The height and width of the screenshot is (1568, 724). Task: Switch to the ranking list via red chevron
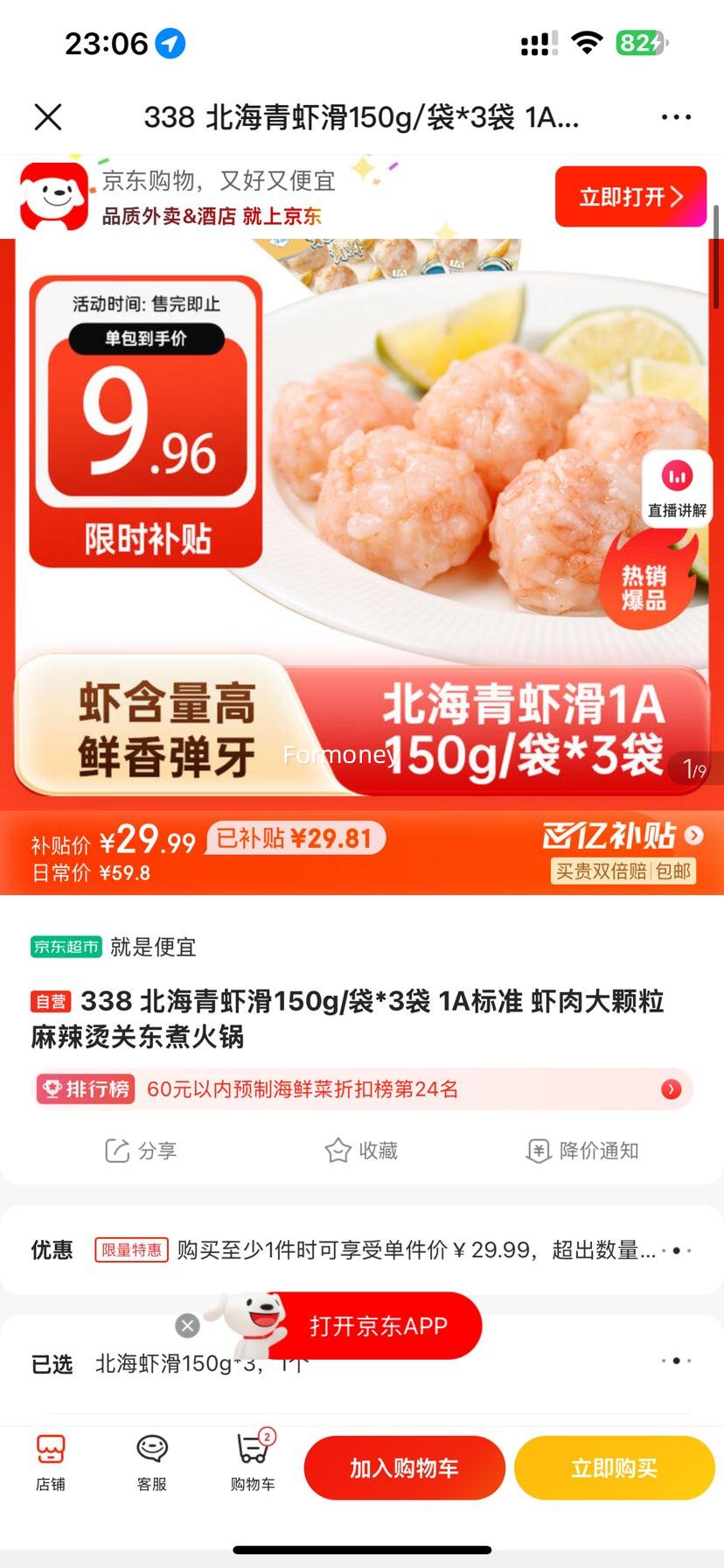(x=672, y=1089)
